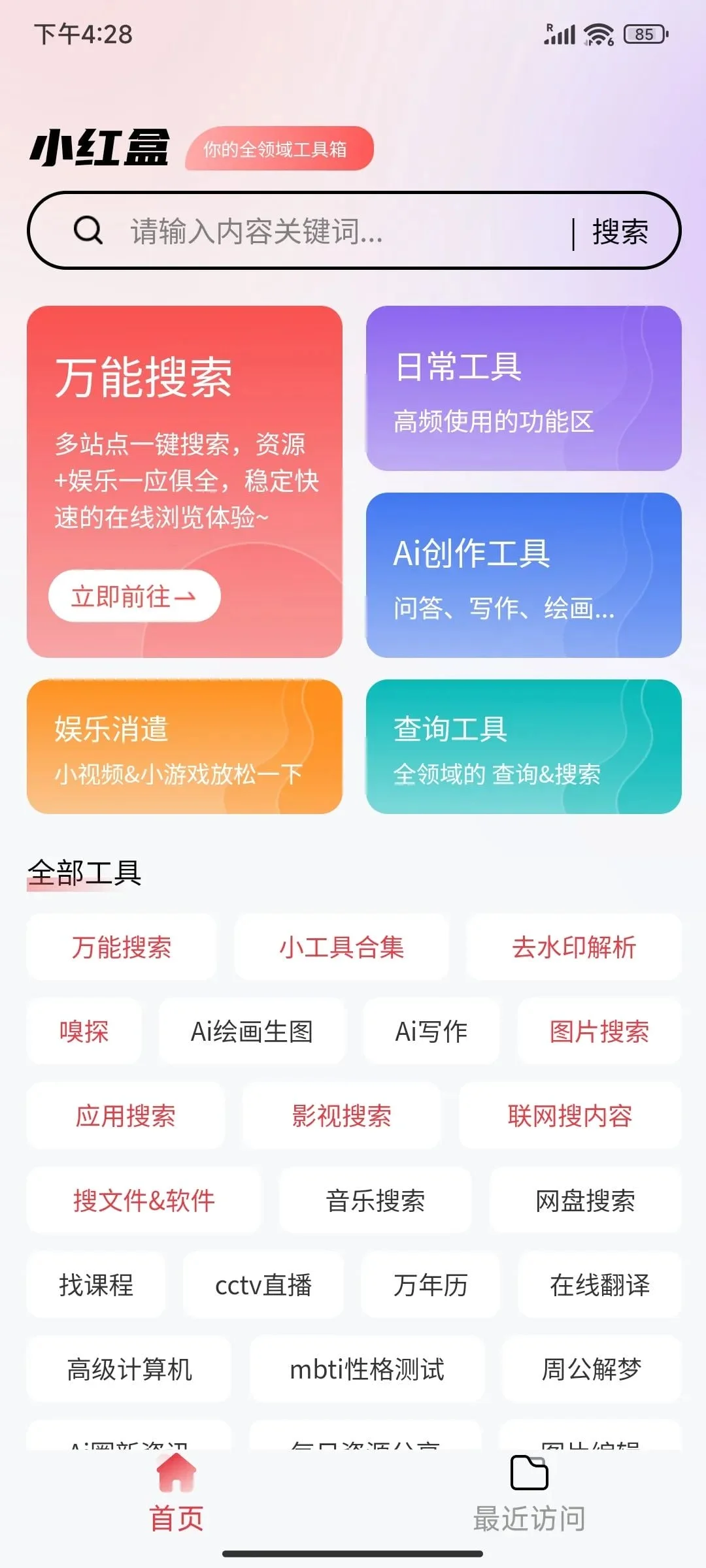706x1568 pixels.
Task: Start the mbti性格测试 tool
Action: [x=368, y=1370]
